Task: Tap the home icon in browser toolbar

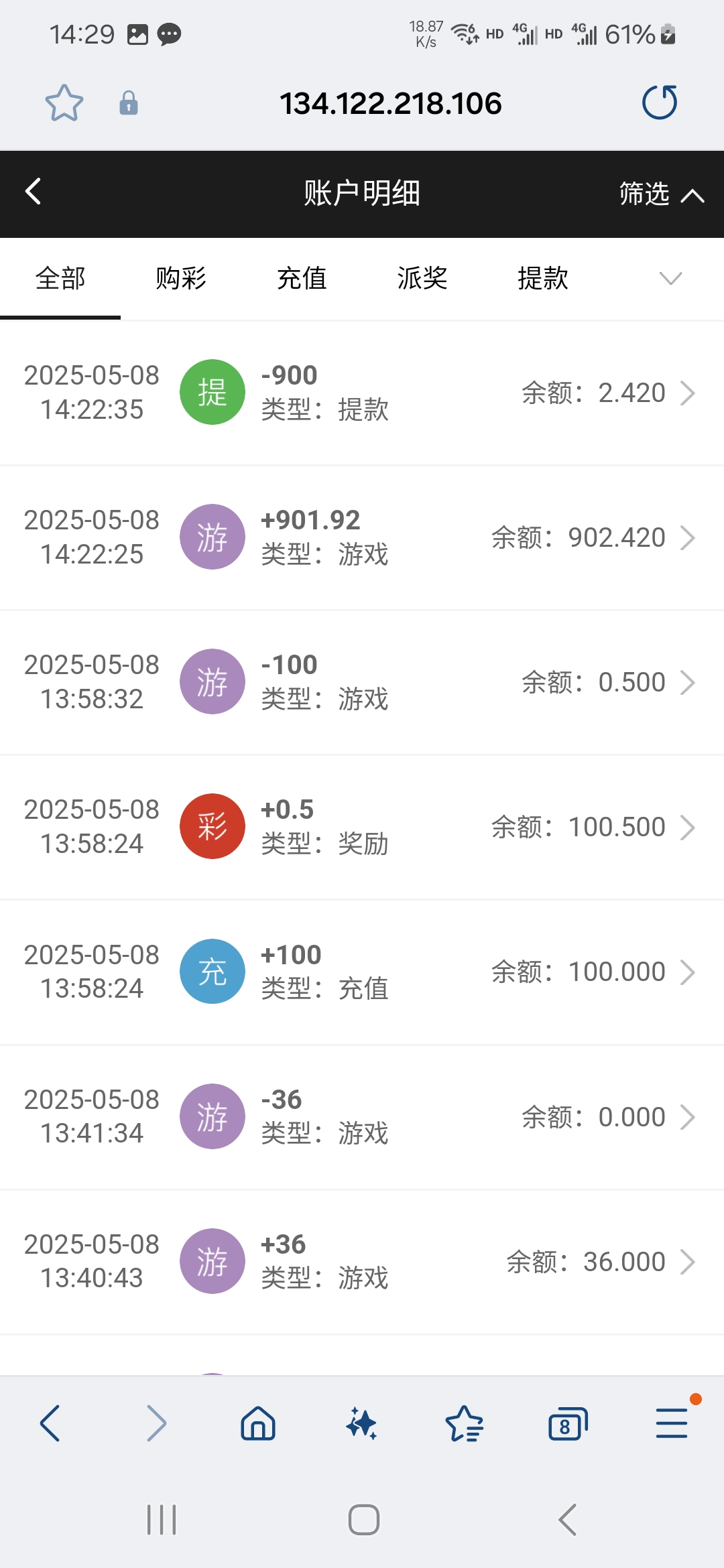Action: pyautogui.click(x=257, y=1423)
